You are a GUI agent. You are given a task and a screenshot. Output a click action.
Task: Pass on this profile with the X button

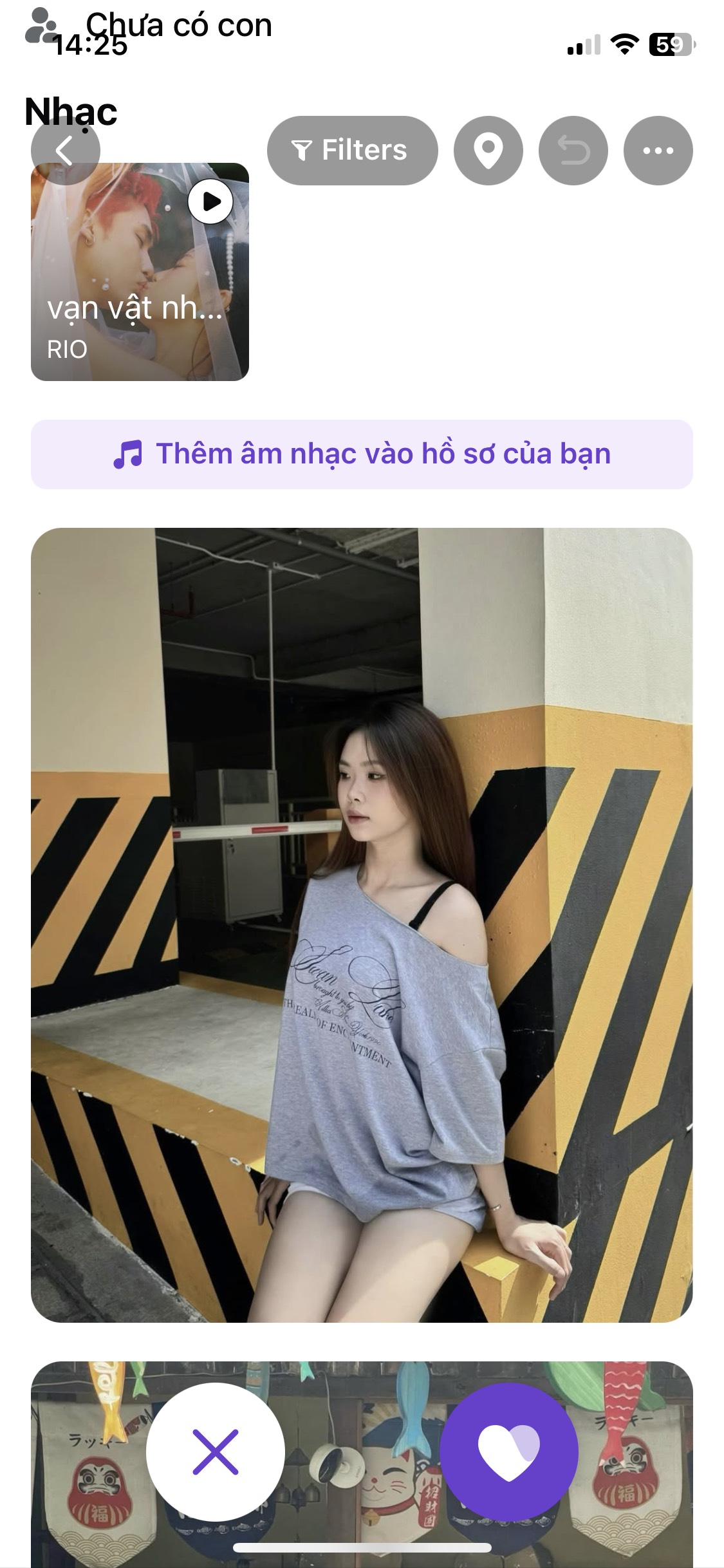(216, 1451)
